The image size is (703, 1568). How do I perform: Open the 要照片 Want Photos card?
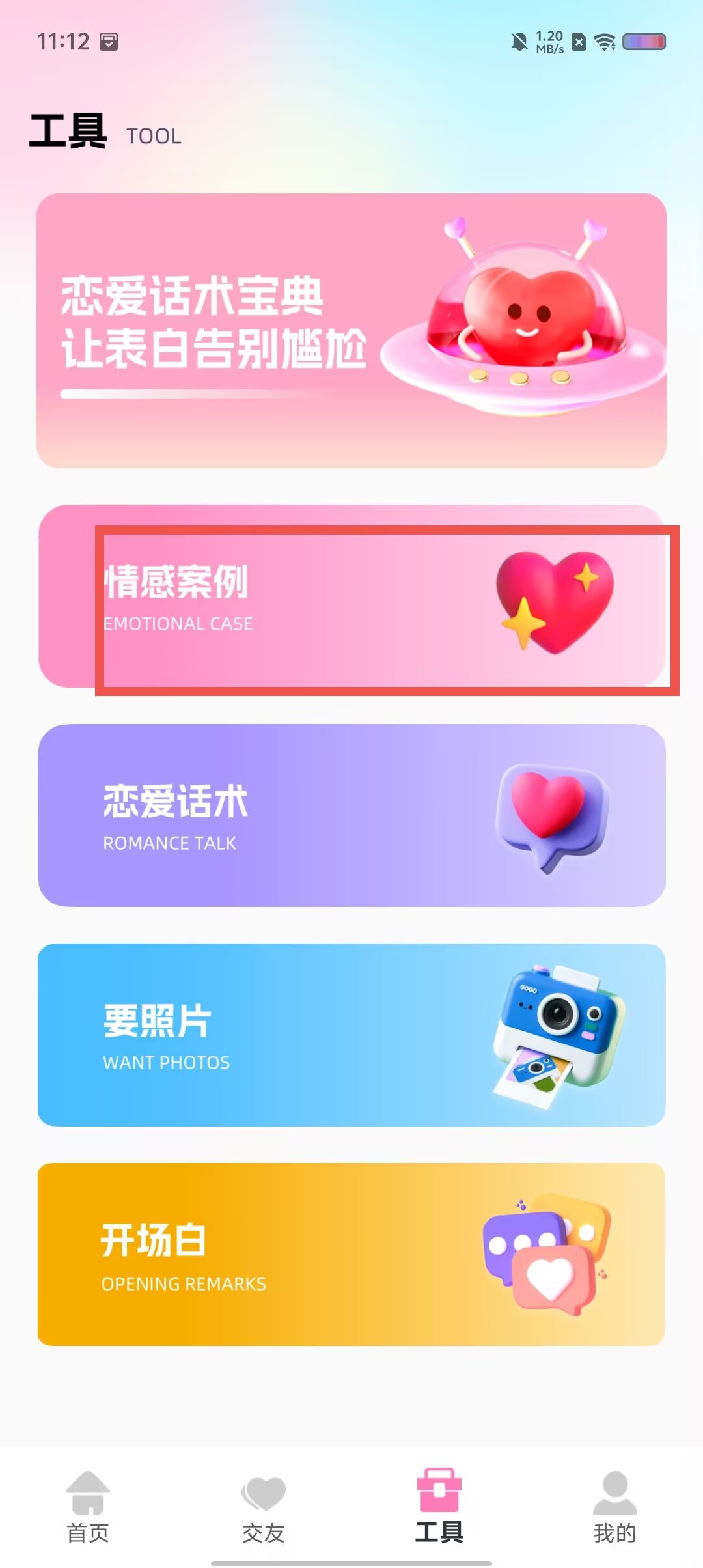pyautogui.click(x=351, y=1035)
